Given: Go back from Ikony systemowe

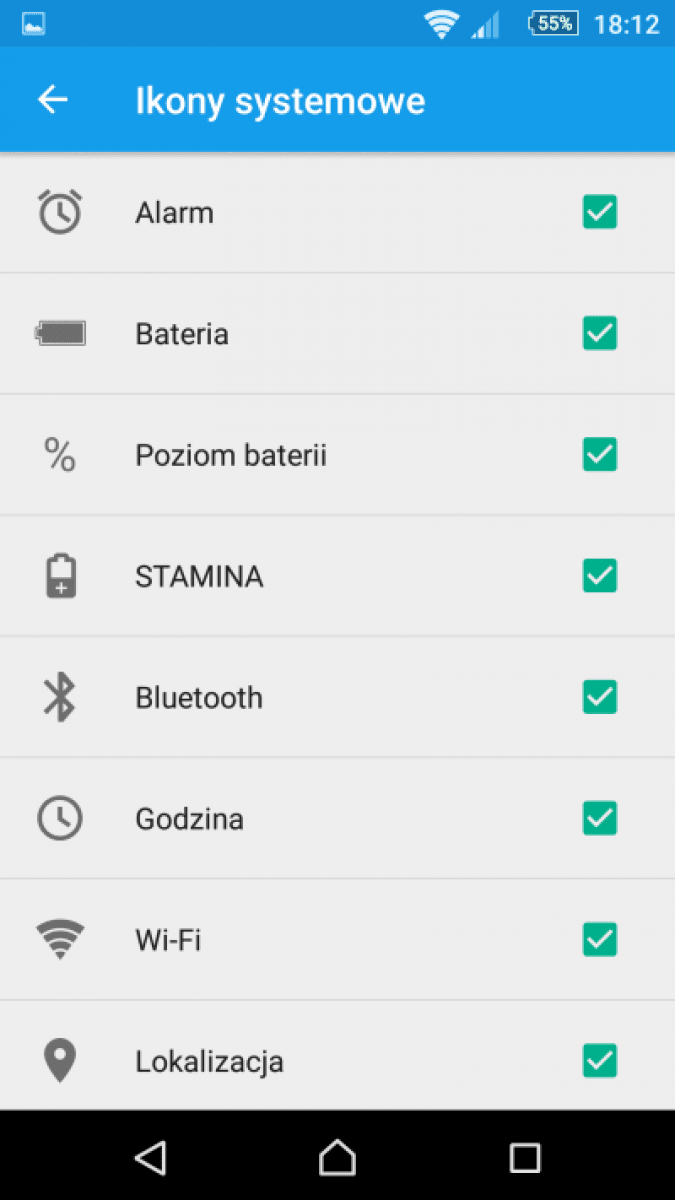Looking at the screenshot, I should click(x=53, y=100).
